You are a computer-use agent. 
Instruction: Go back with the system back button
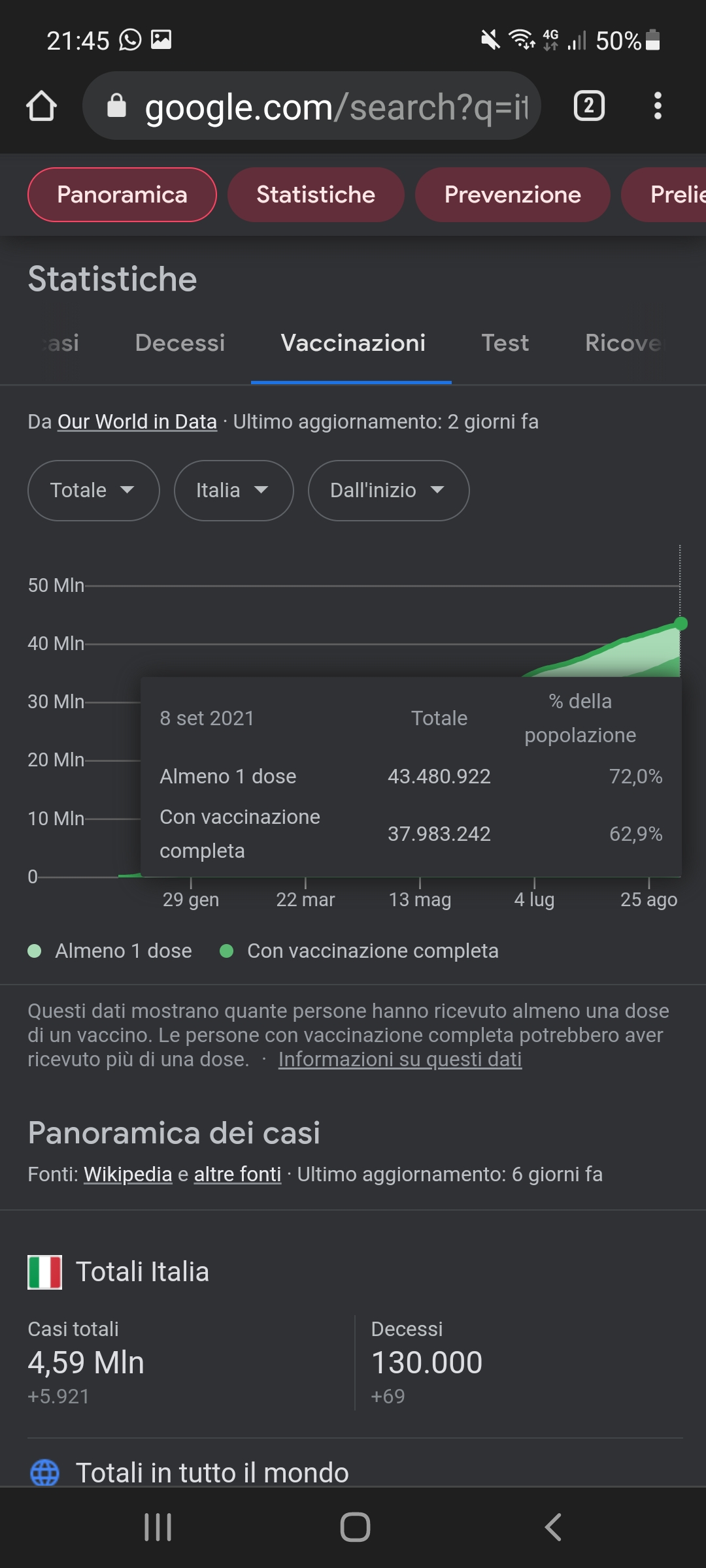point(553,1527)
